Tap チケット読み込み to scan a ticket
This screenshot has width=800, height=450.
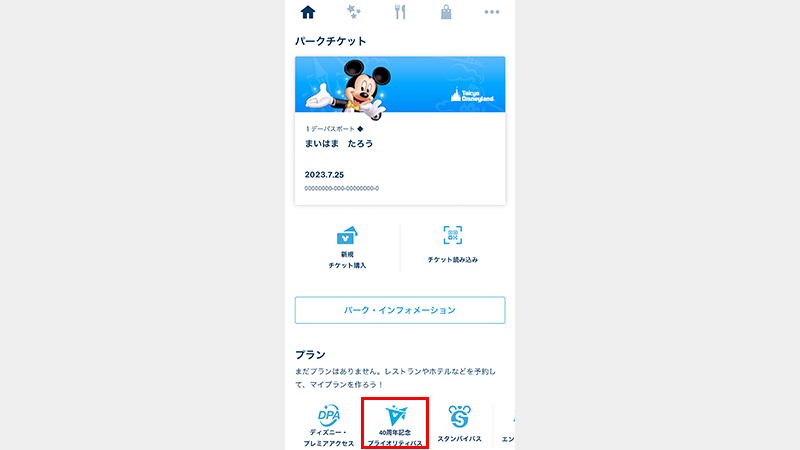point(452,245)
